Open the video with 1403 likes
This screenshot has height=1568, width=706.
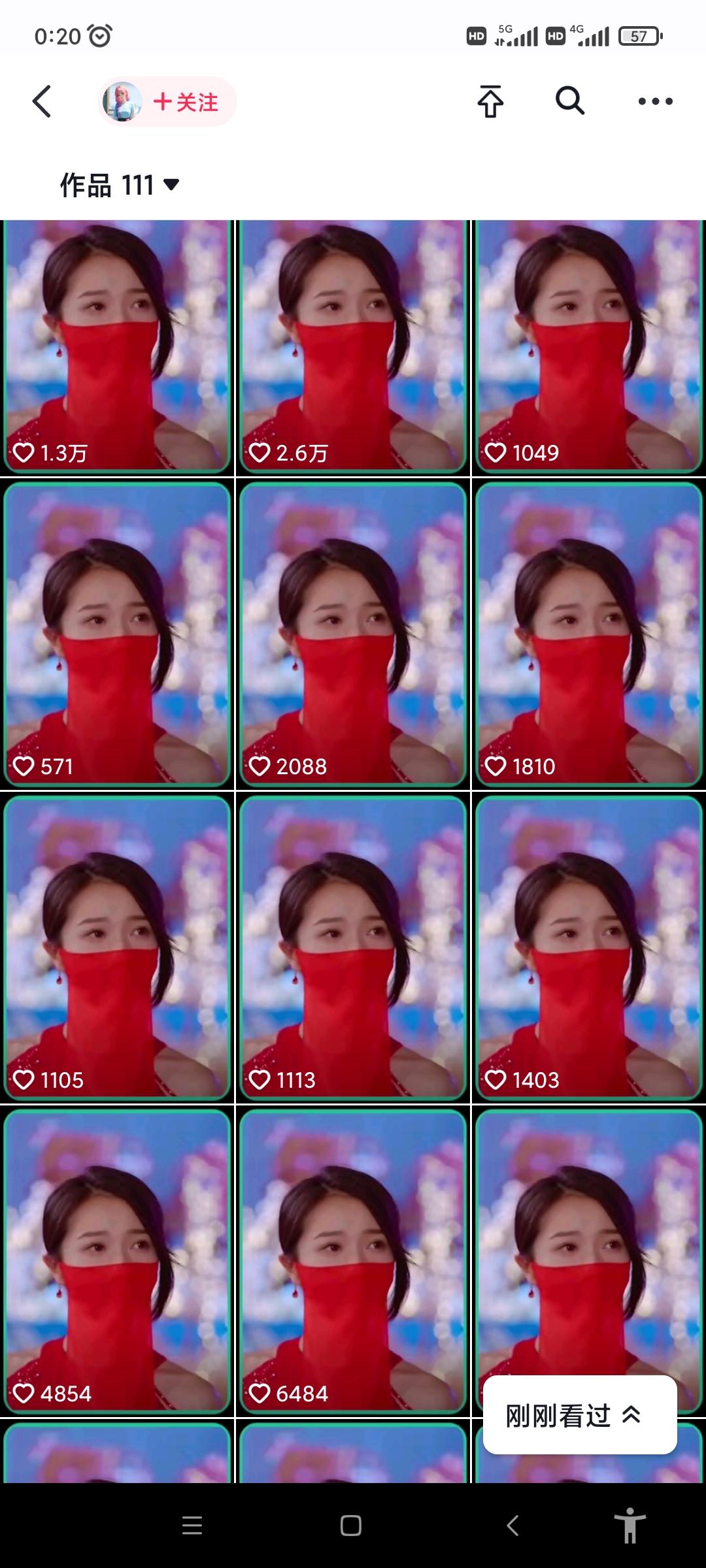[589, 948]
